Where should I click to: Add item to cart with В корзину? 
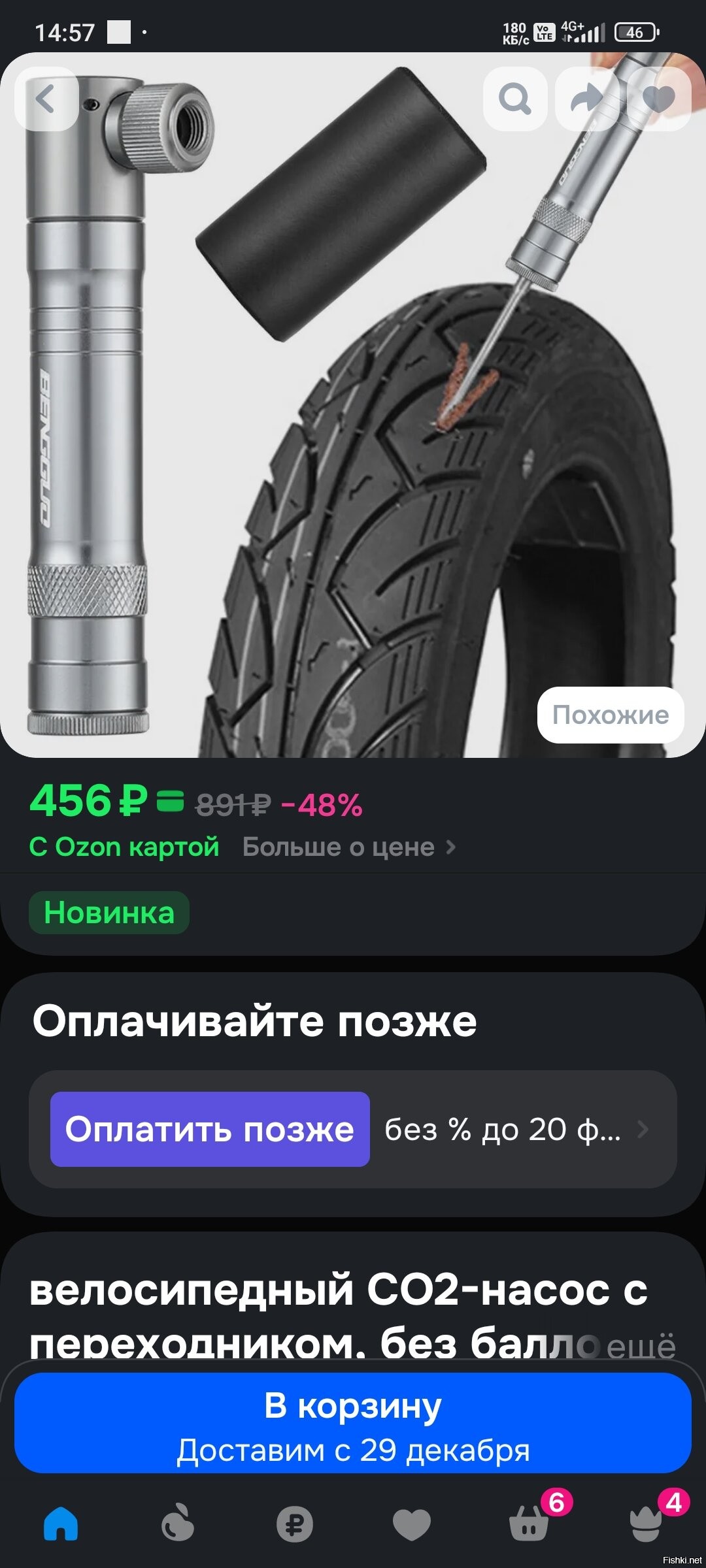353,1423
